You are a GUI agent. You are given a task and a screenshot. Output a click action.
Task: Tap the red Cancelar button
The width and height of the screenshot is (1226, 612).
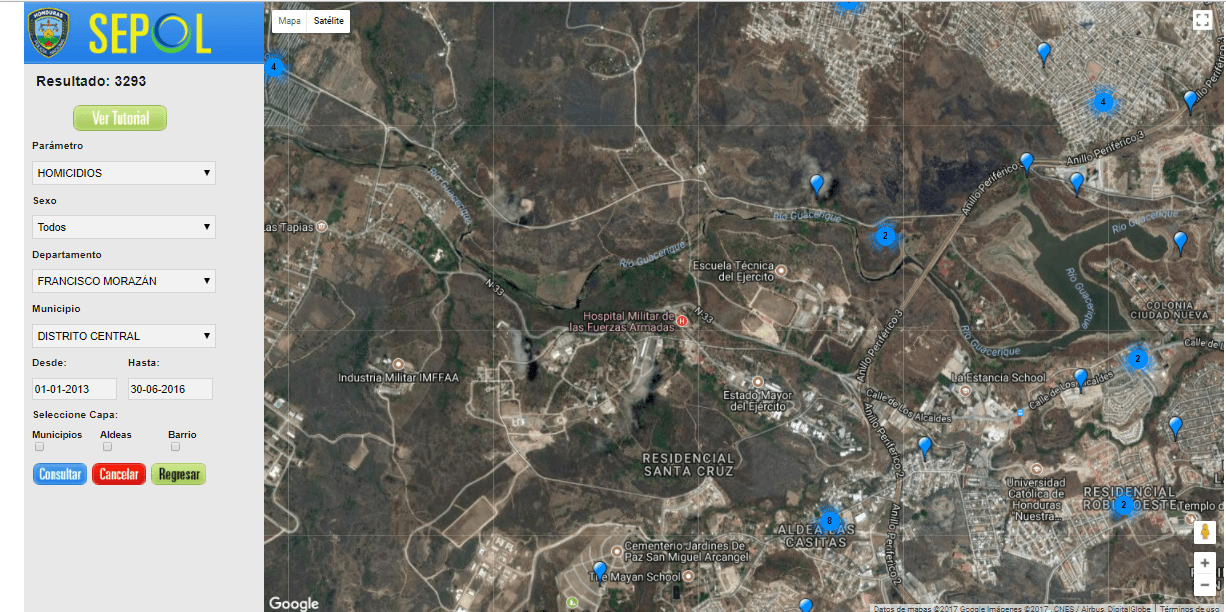coord(119,474)
